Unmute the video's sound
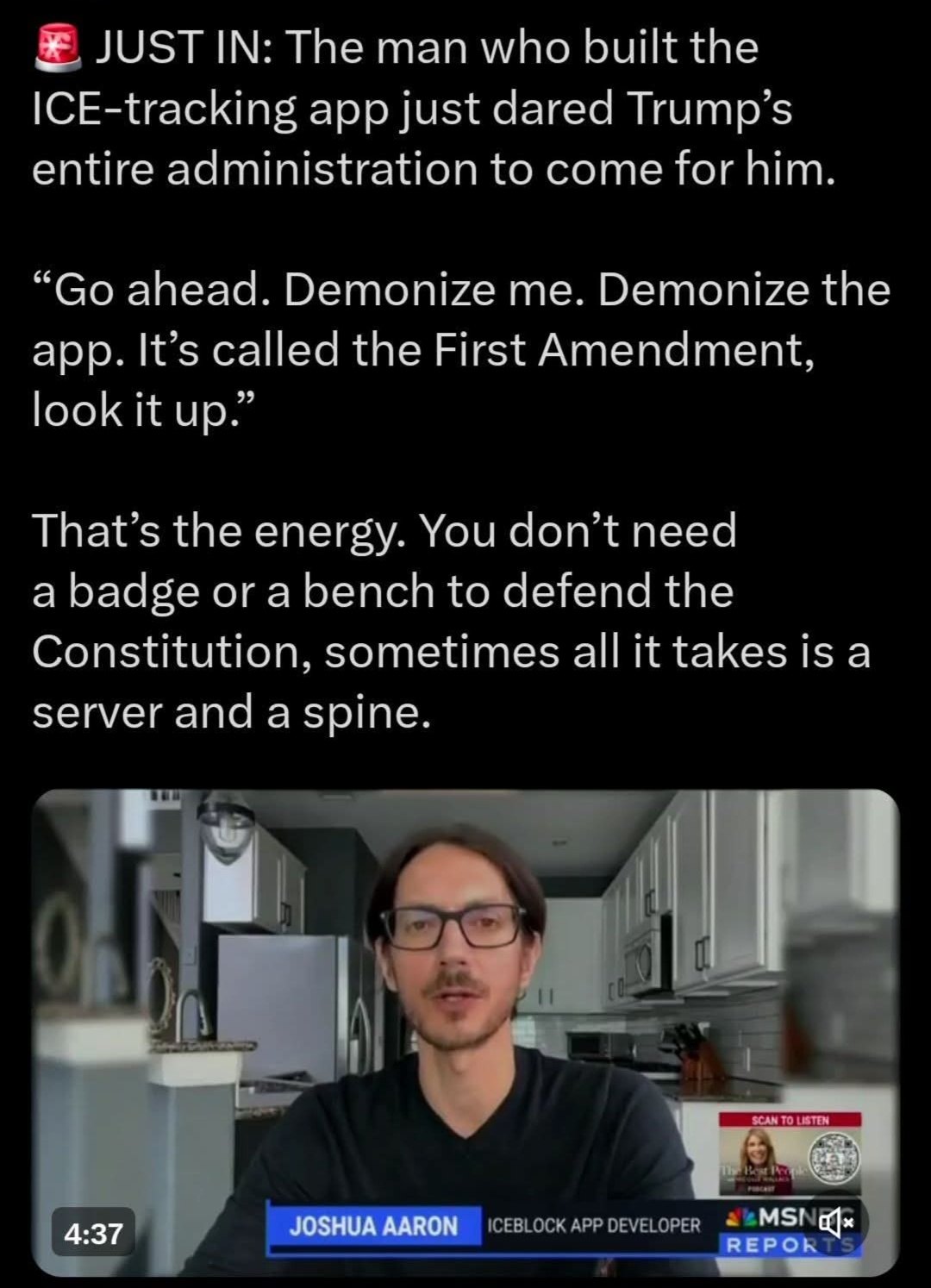The height and width of the screenshot is (1288, 931). tap(834, 1222)
